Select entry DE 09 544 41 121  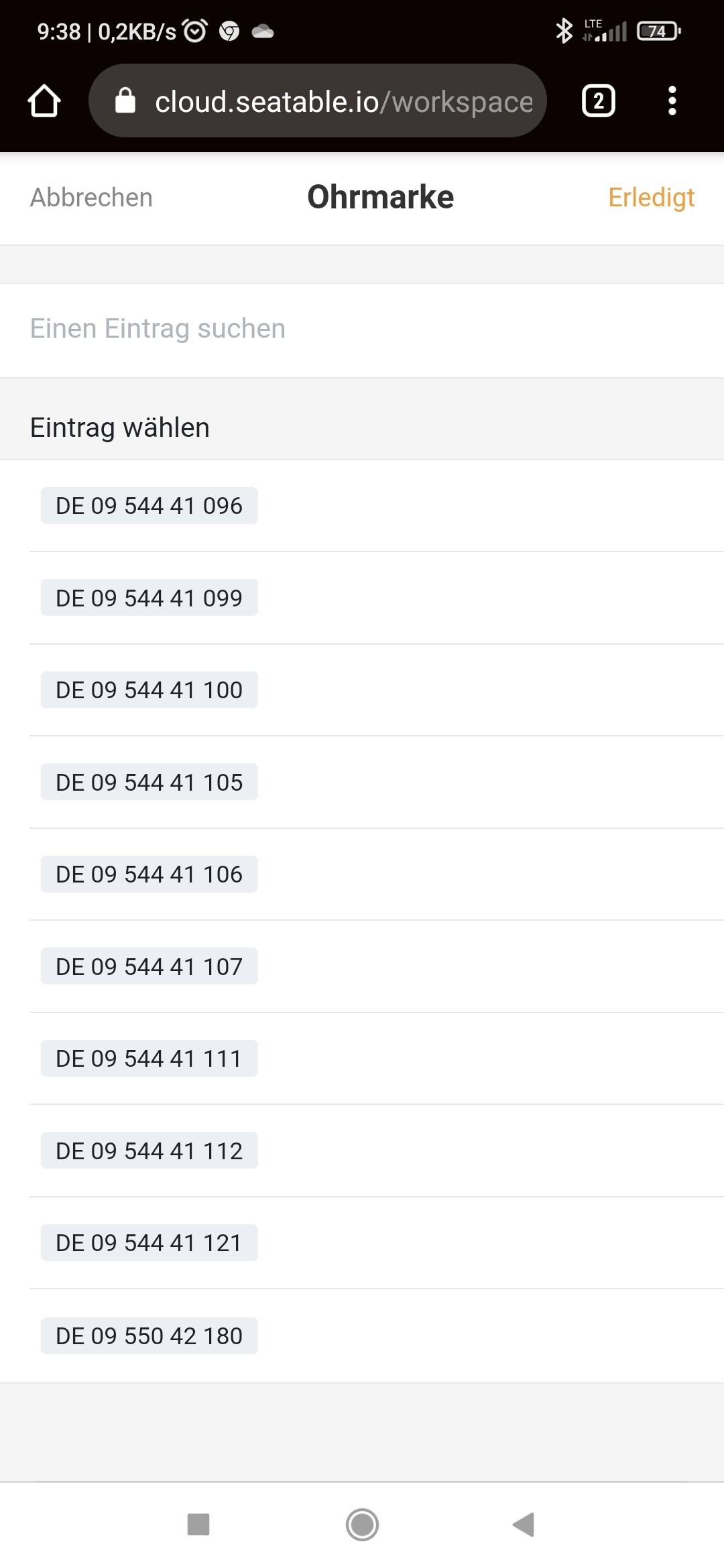(149, 1243)
